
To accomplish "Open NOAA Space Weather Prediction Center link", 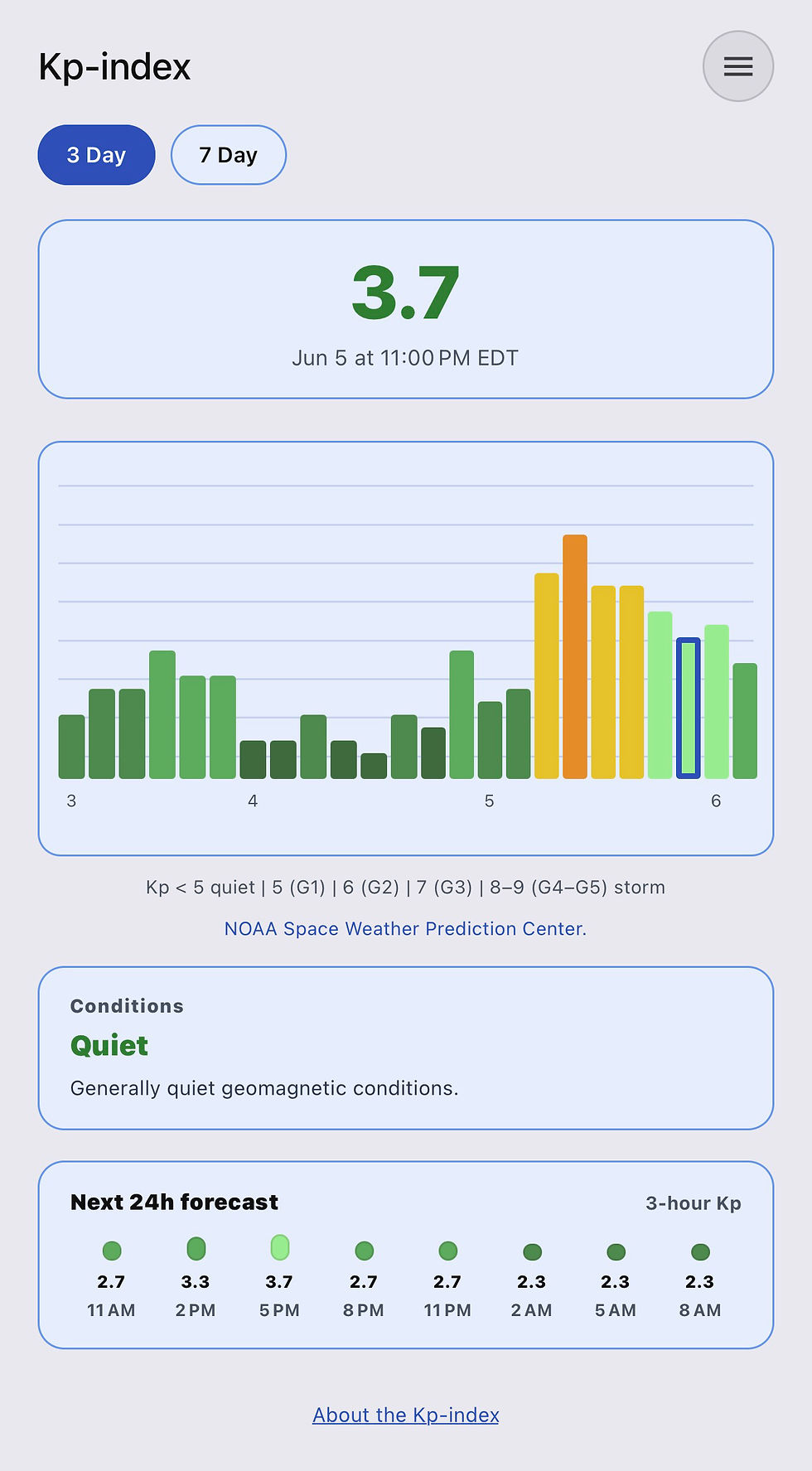I will click(405, 929).
